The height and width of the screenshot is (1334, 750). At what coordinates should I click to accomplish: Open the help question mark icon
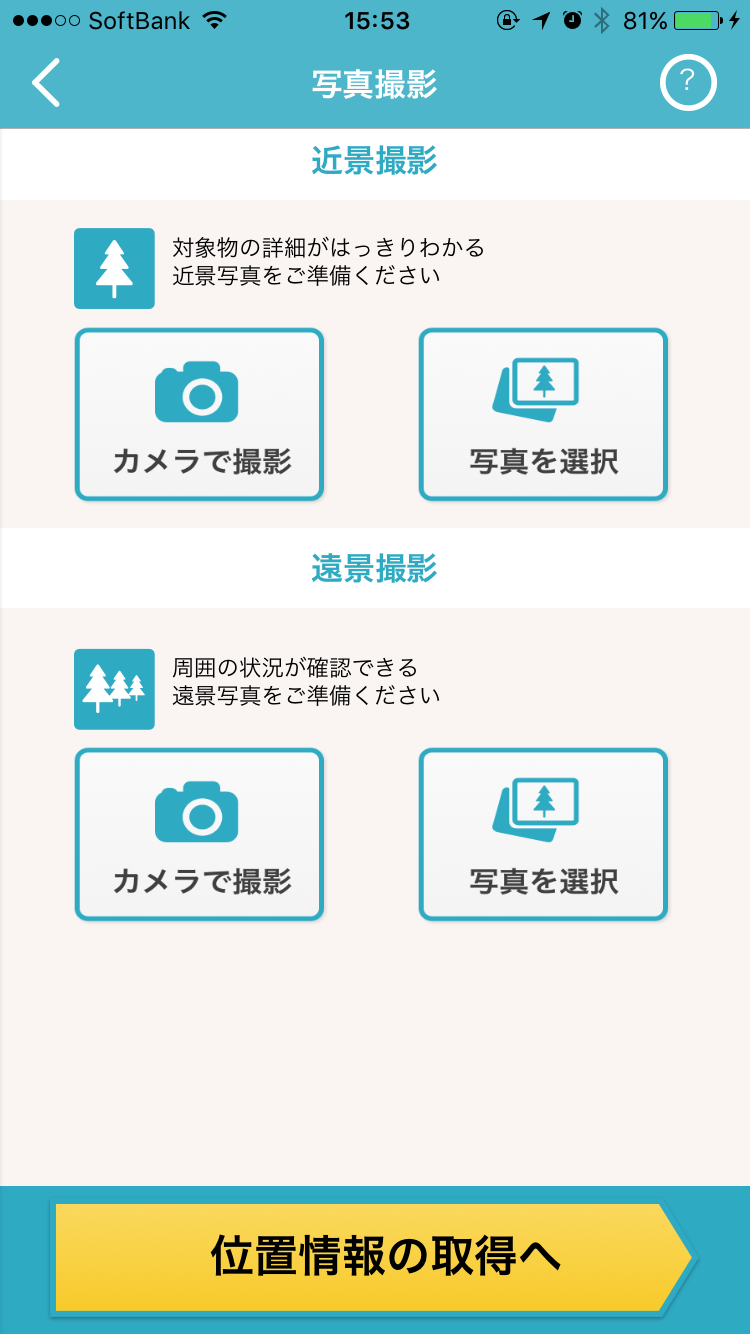(688, 83)
